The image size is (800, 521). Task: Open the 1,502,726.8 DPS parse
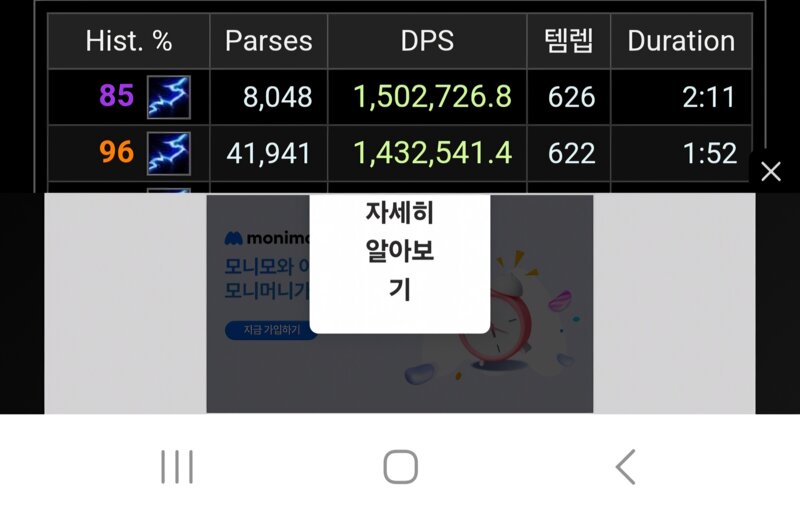432,97
